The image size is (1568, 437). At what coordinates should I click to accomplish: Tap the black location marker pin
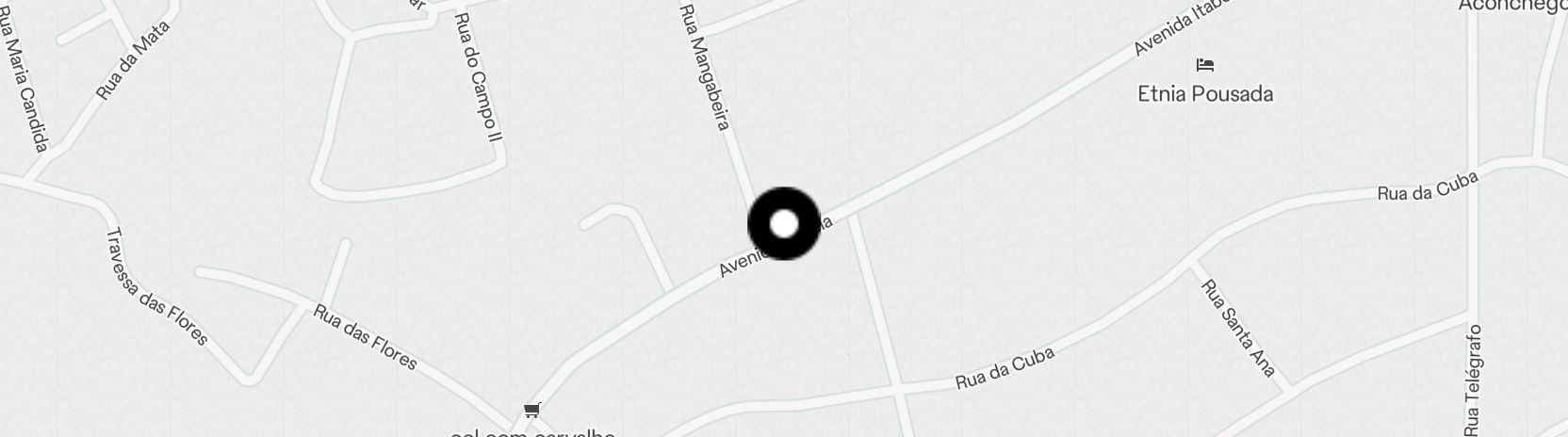coord(784,224)
